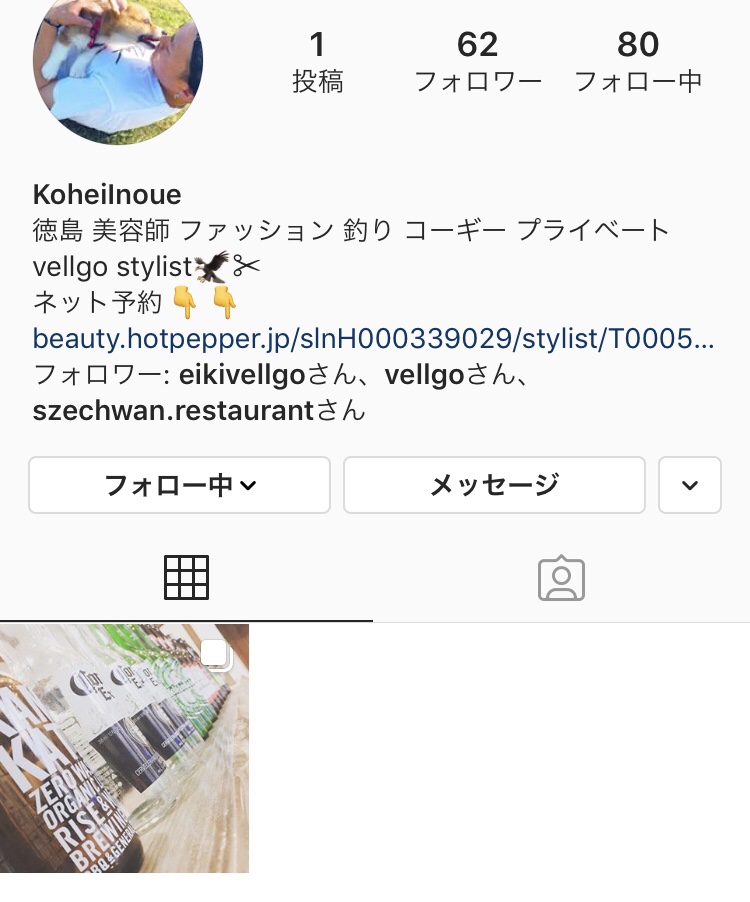The width and height of the screenshot is (750, 902).
Task: Expand suggested accounts chevron button
Action: tap(690, 485)
